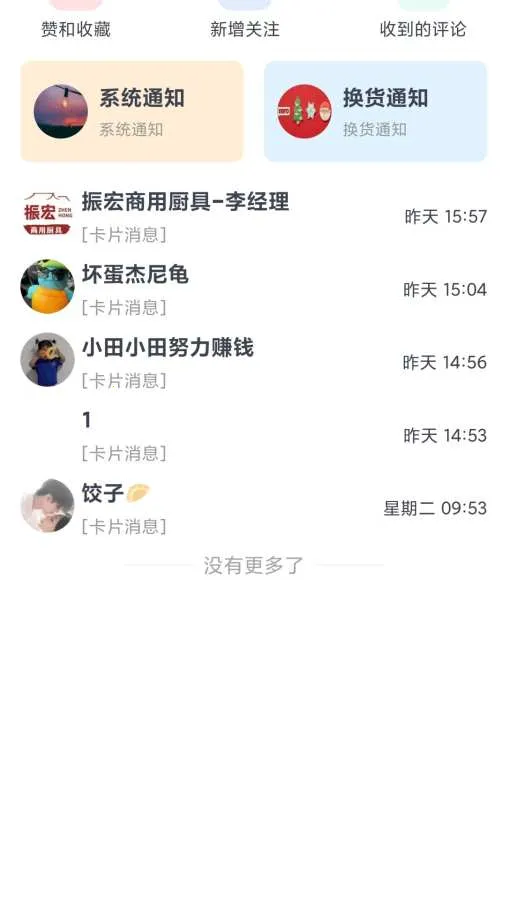506x900 pixels.
Task: Open the conversation named 1
Action: [x=253, y=435]
